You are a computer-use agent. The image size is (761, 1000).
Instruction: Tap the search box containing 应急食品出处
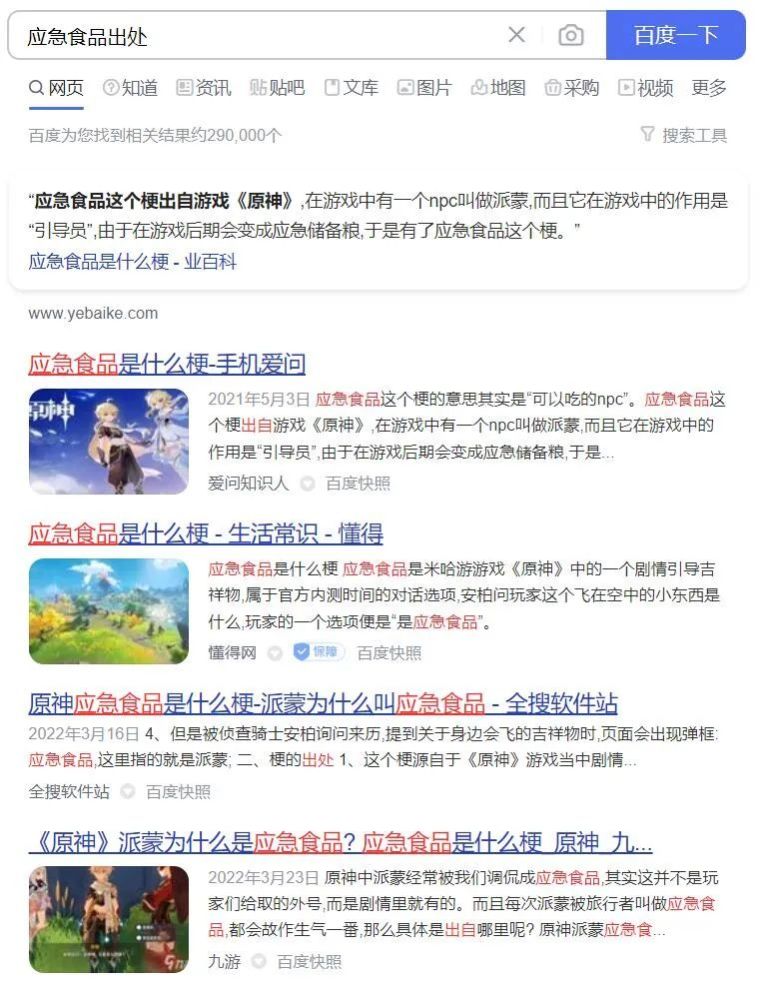(x=260, y=36)
